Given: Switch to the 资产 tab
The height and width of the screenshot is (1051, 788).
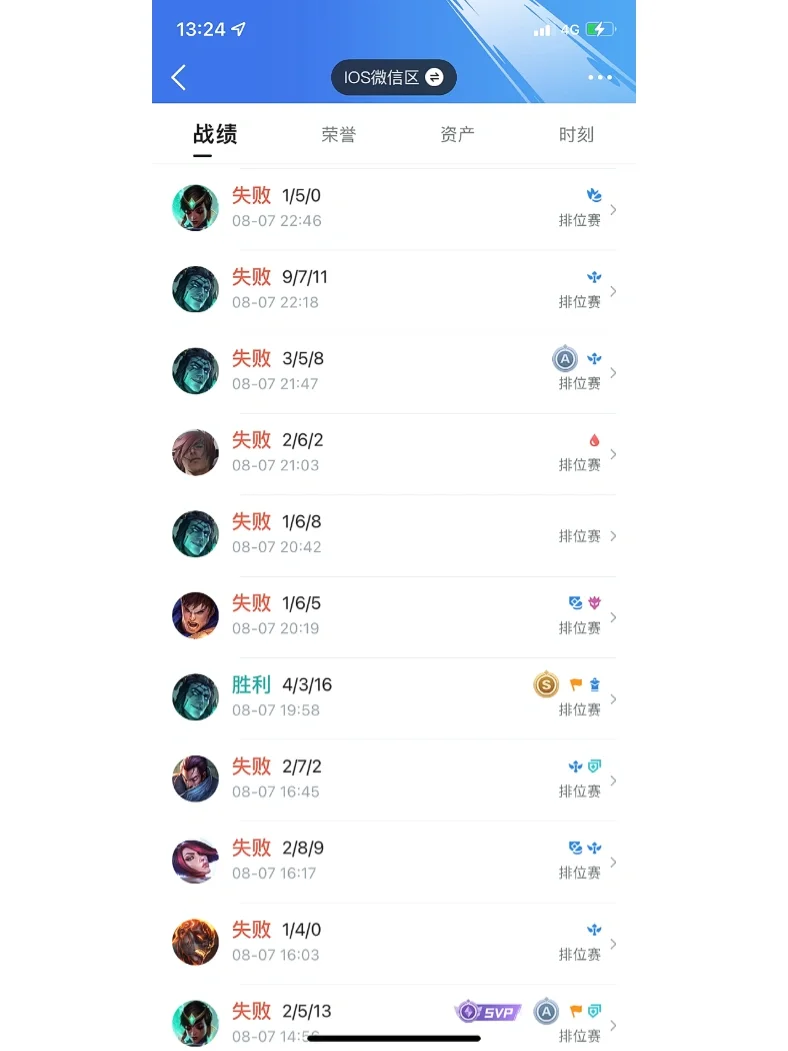Looking at the screenshot, I should pyautogui.click(x=457, y=135).
